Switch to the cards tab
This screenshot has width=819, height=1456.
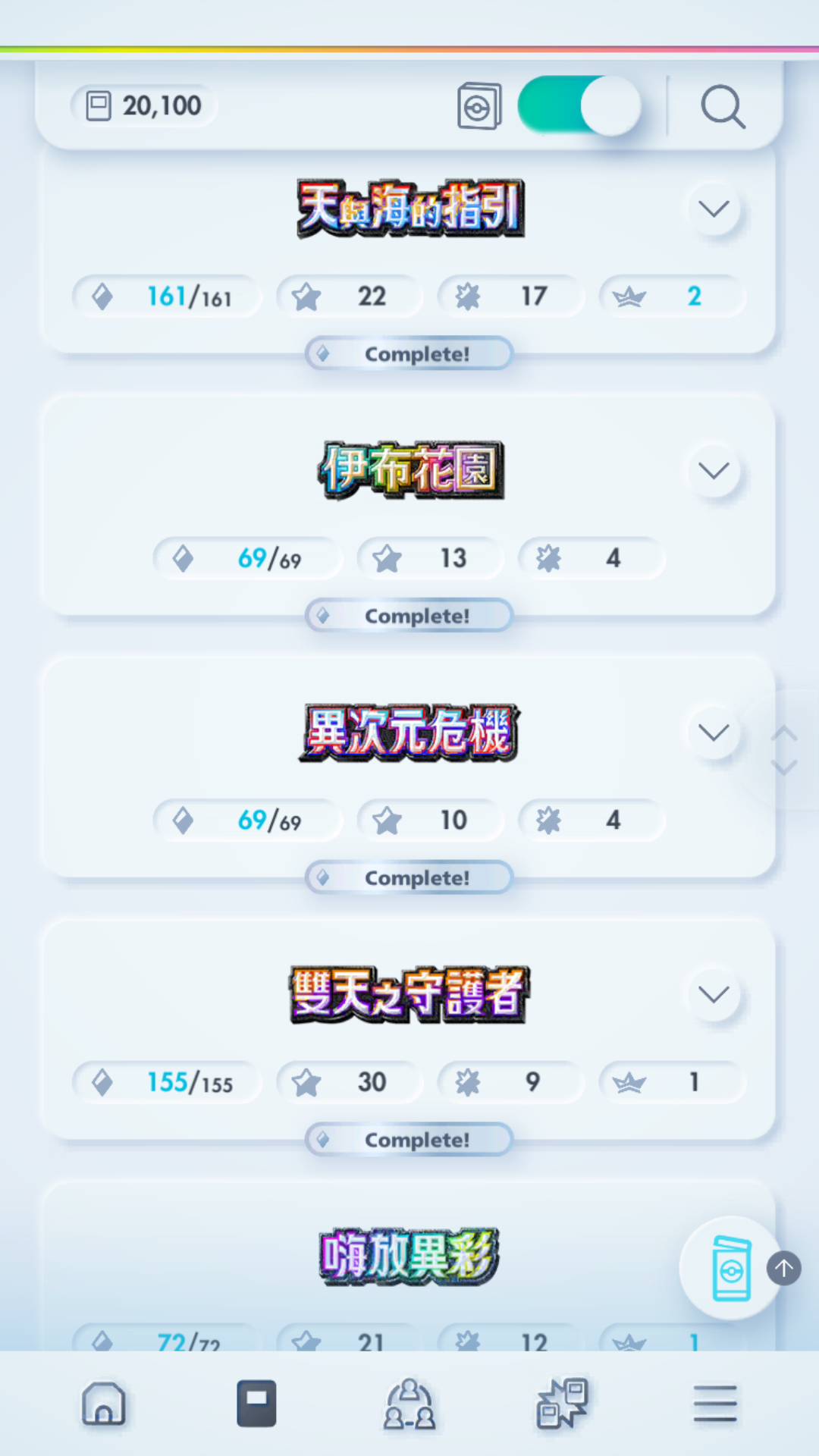[x=256, y=1404]
